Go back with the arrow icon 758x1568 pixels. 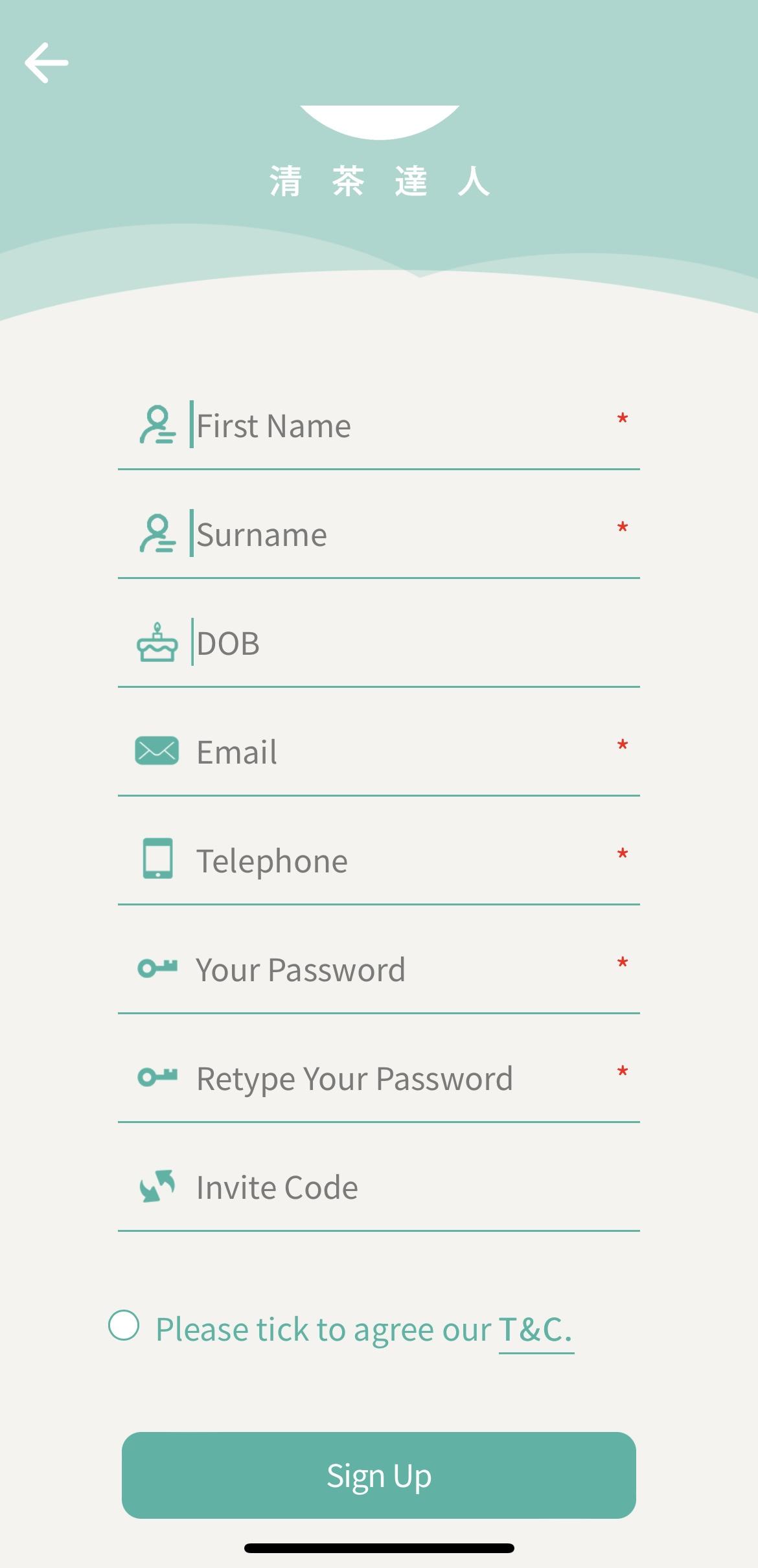[47, 63]
